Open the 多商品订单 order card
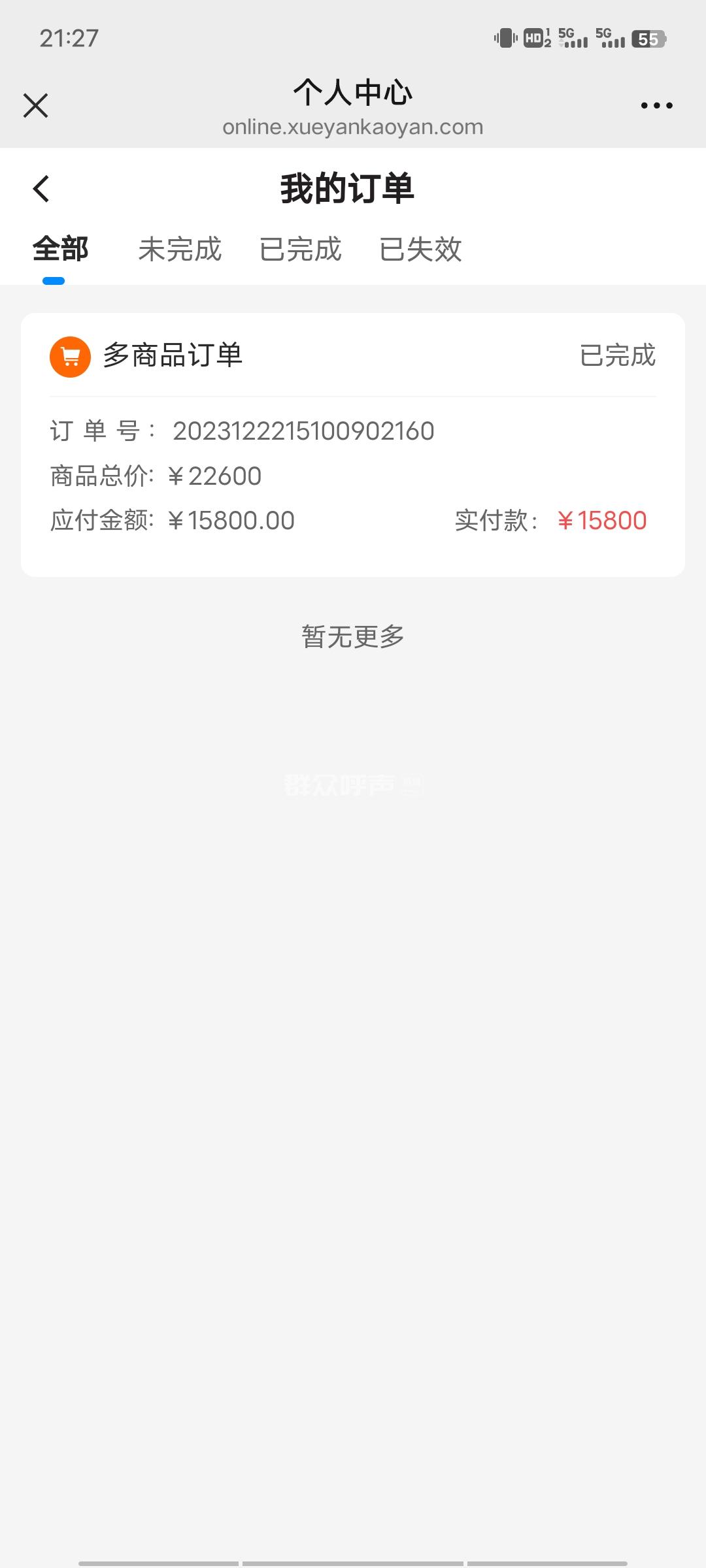Viewport: 706px width, 1568px height. pos(353,444)
